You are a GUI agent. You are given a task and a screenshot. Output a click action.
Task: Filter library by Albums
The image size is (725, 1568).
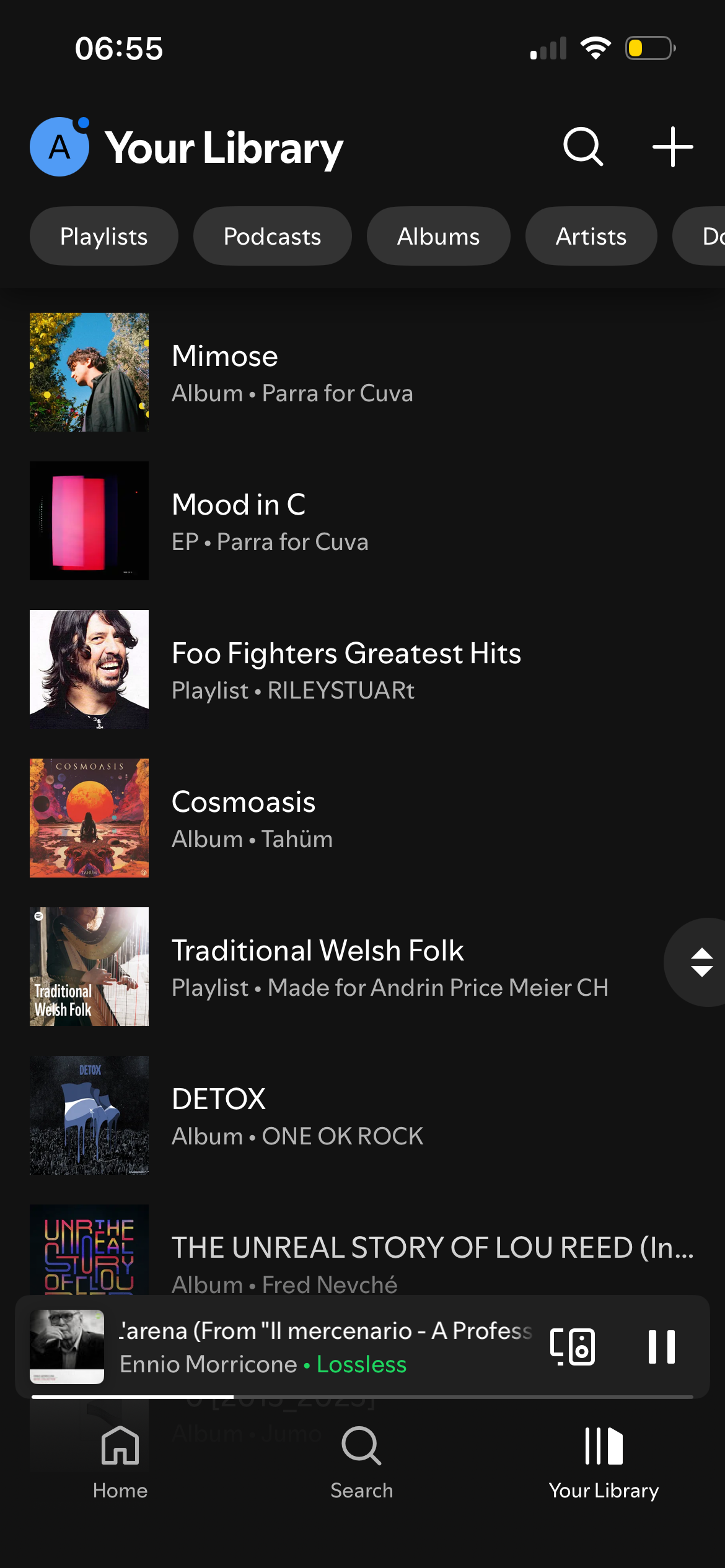click(438, 236)
